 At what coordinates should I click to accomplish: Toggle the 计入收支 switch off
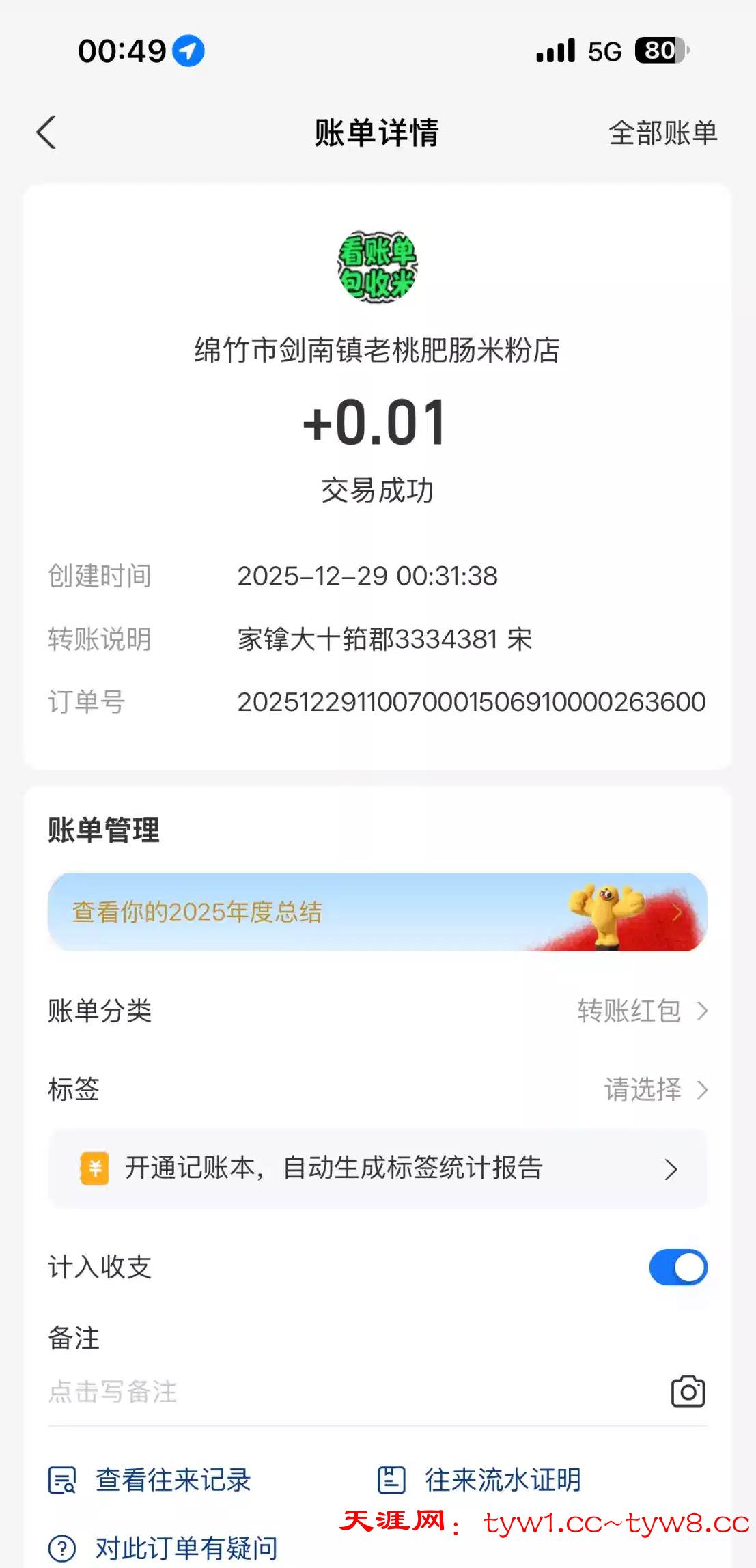[677, 1268]
